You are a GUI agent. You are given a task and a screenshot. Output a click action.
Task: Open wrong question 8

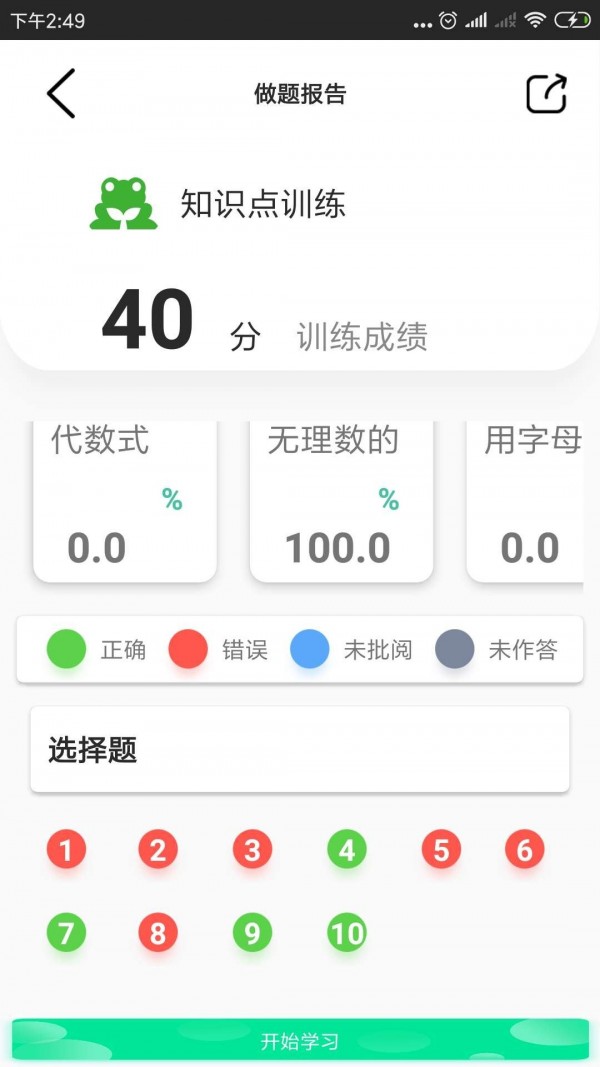tap(158, 933)
